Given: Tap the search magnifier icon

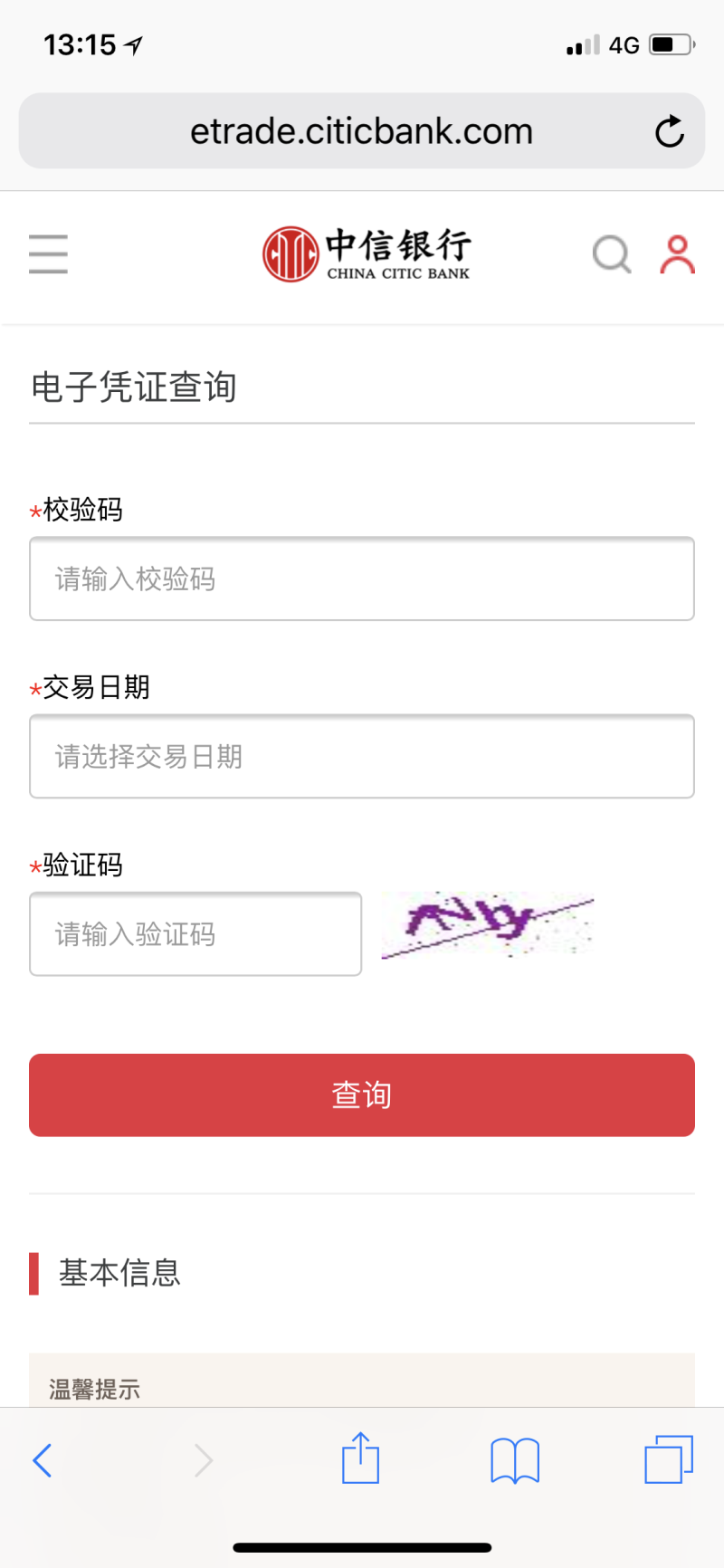Looking at the screenshot, I should (612, 254).
